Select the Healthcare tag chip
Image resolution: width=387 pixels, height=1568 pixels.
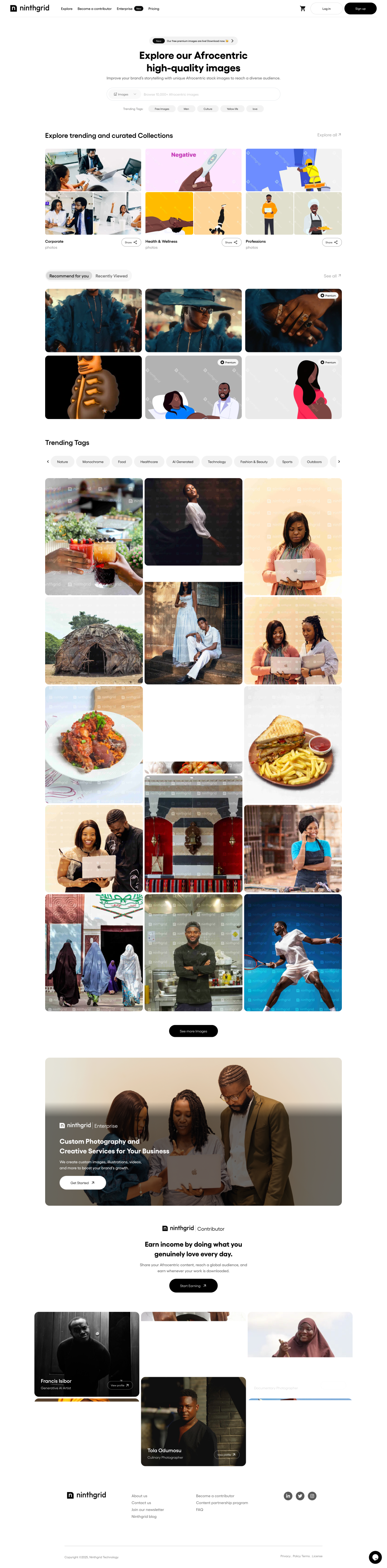pyautogui.click(x=149, y=462)
